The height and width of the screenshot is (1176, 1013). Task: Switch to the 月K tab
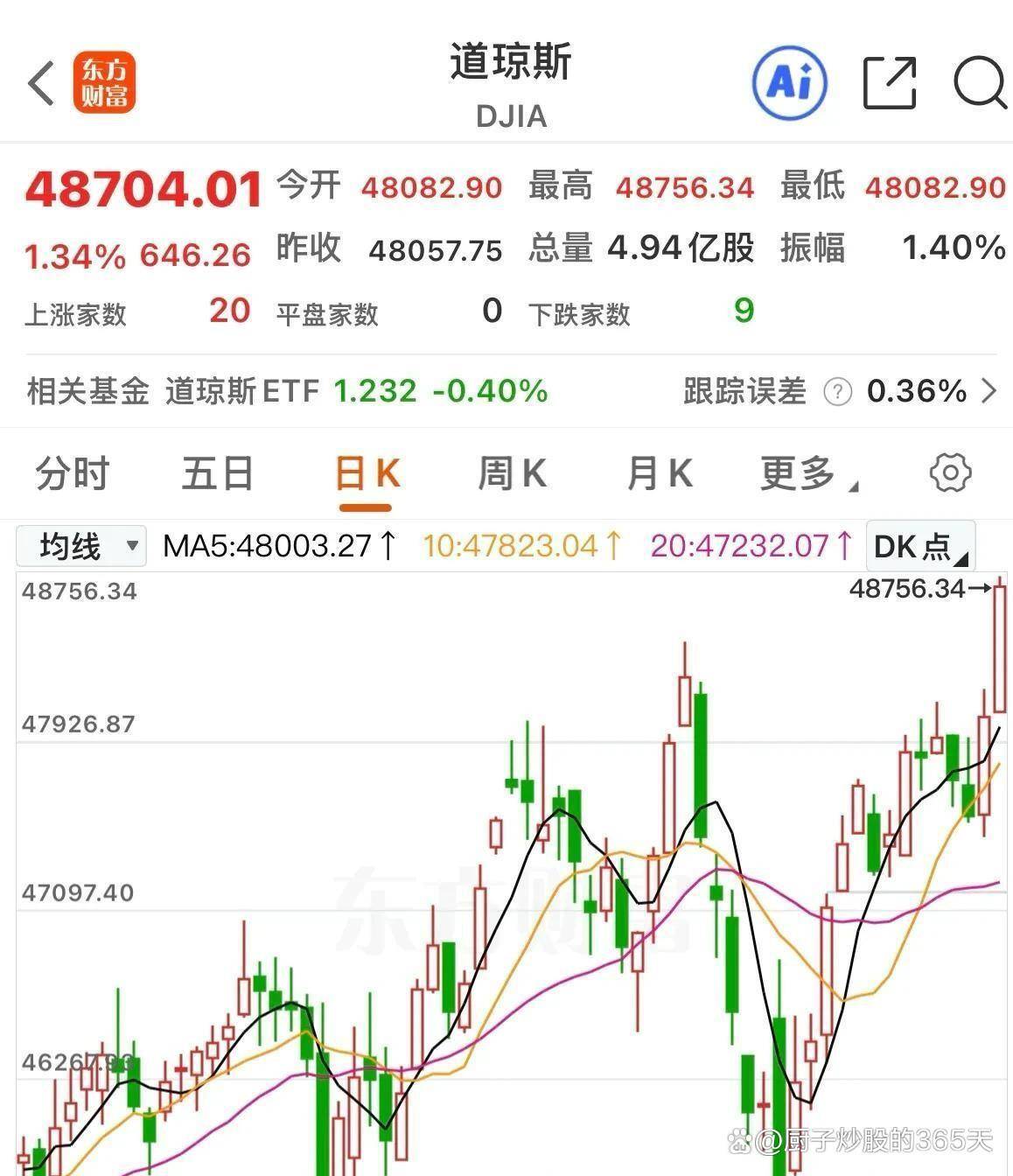(x=660, y=474)
